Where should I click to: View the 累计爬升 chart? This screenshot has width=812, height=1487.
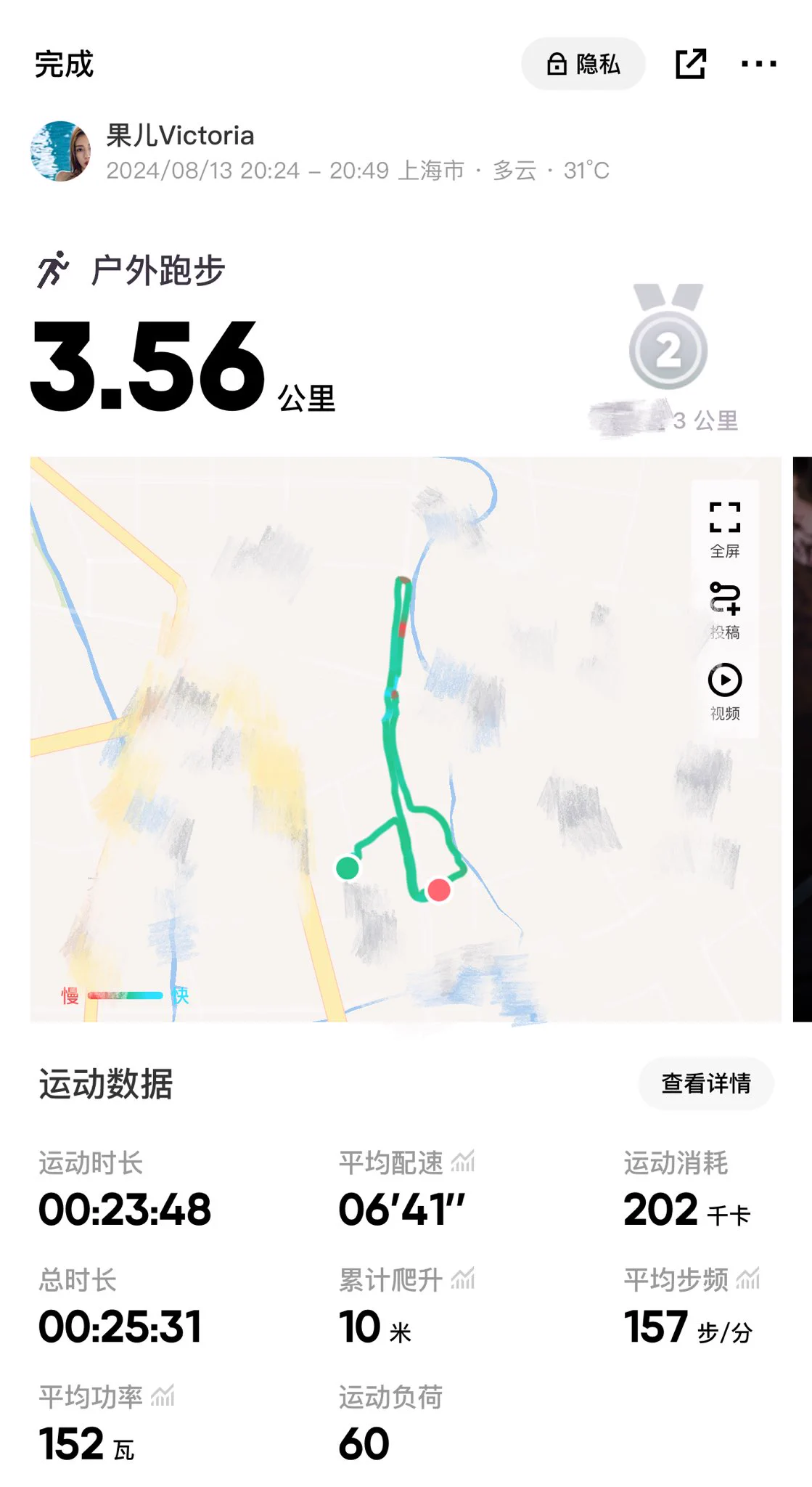pos(463,1279)
